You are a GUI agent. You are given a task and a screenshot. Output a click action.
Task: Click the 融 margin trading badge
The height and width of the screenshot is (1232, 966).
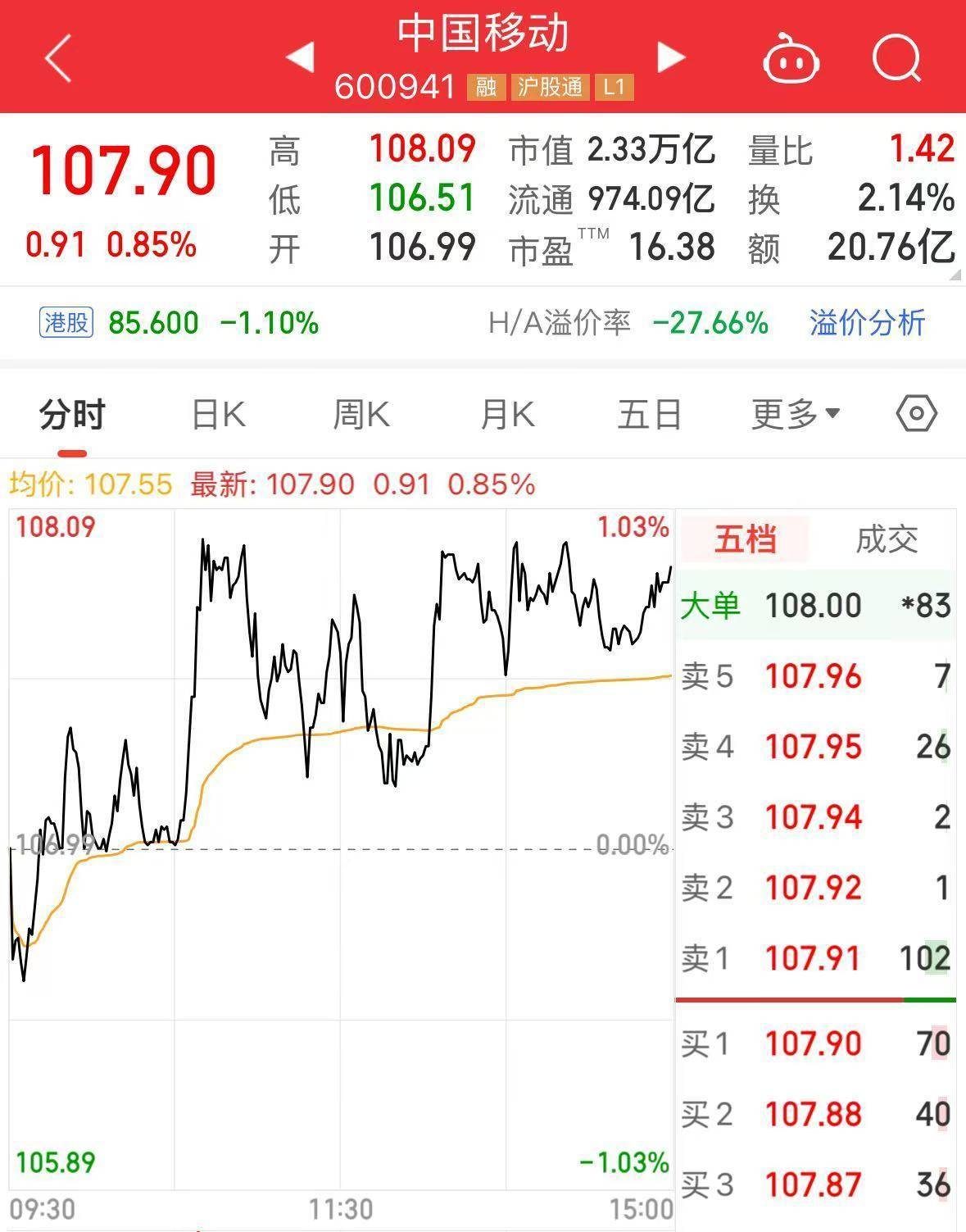click(485, 85)
